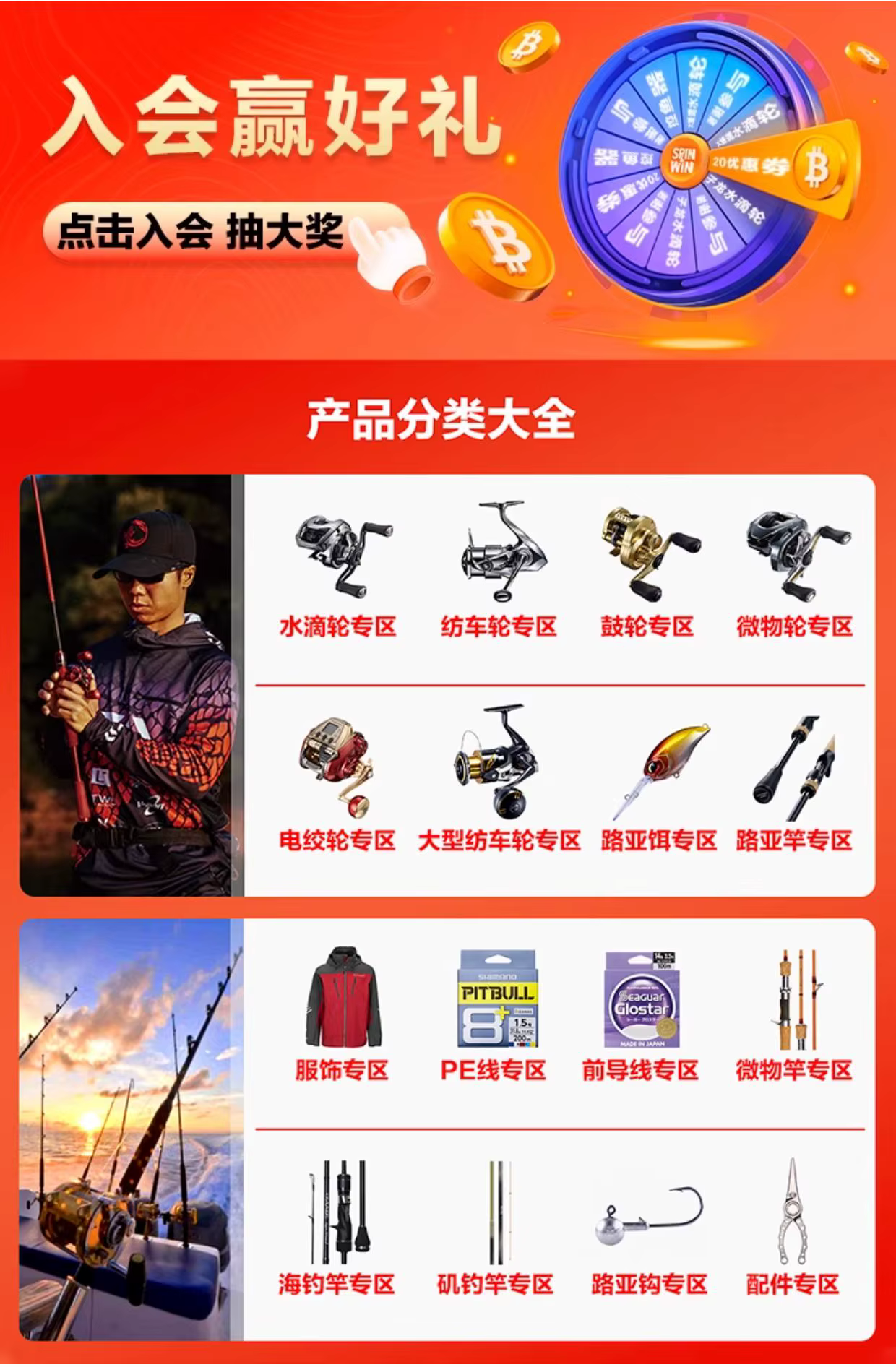View the 大型纺车轮专区 section
This screenshot has width=896, height=1367.
(499, 784)
